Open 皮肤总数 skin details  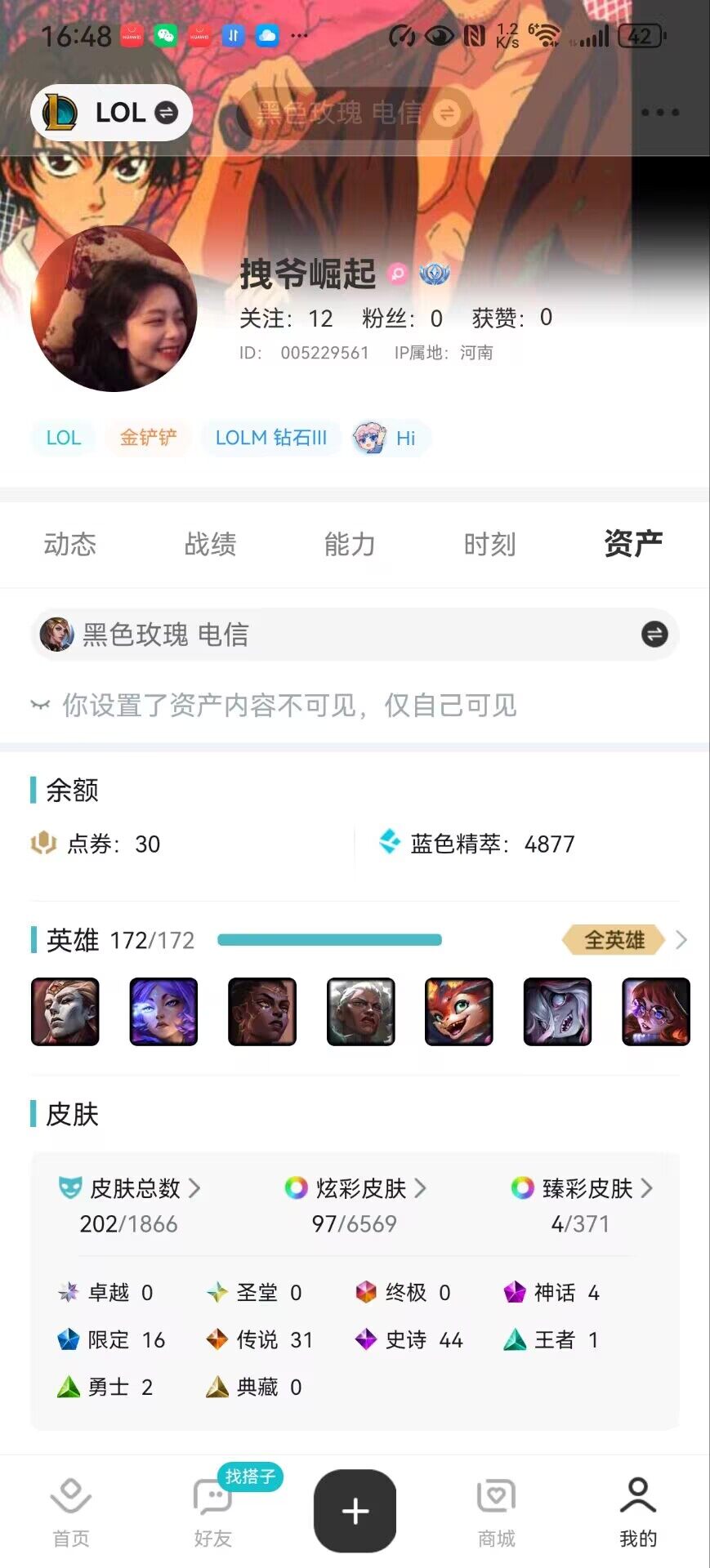coord(135,1188)
